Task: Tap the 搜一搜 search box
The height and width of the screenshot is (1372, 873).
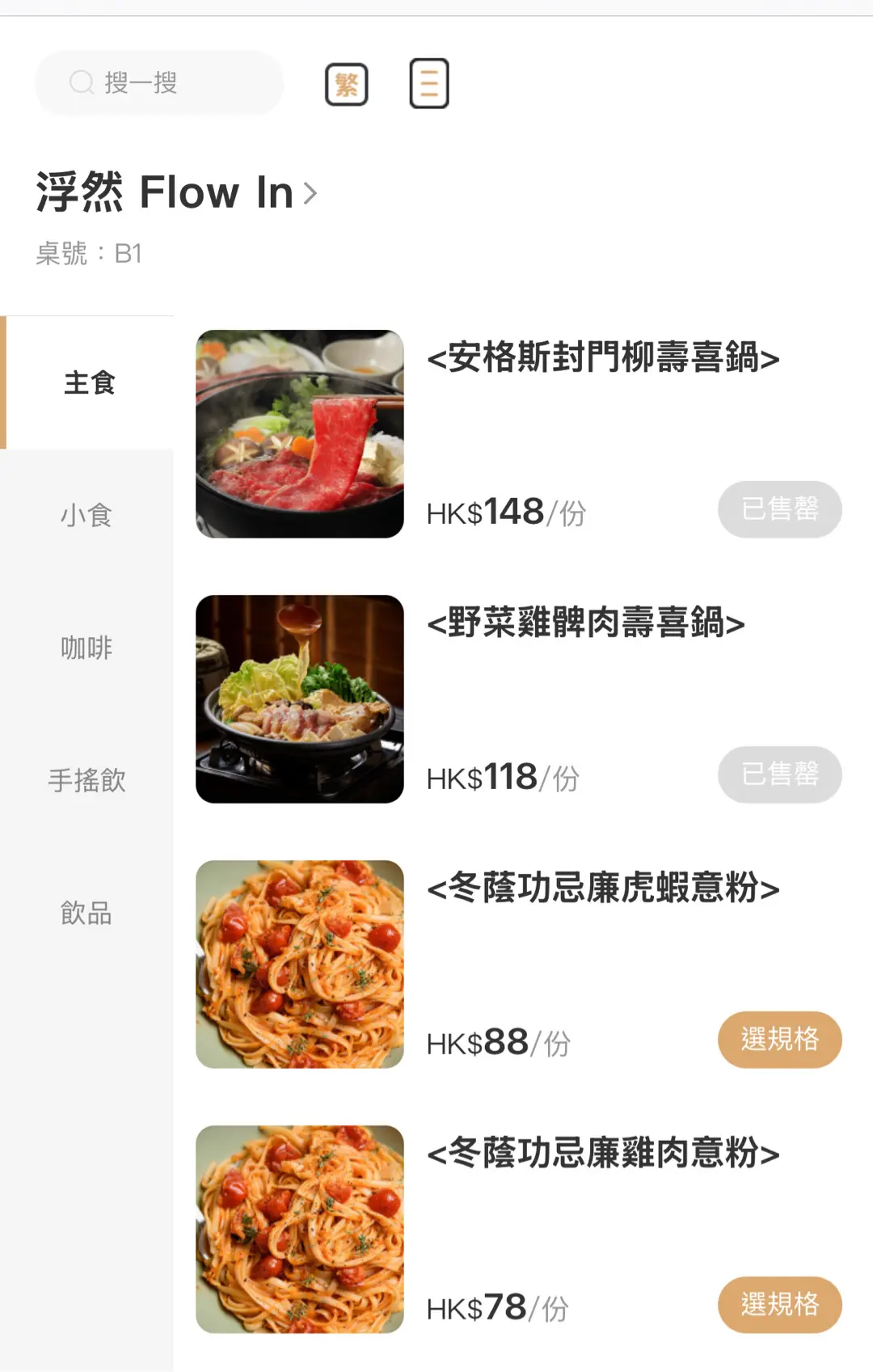Action: tap(159, 82)
